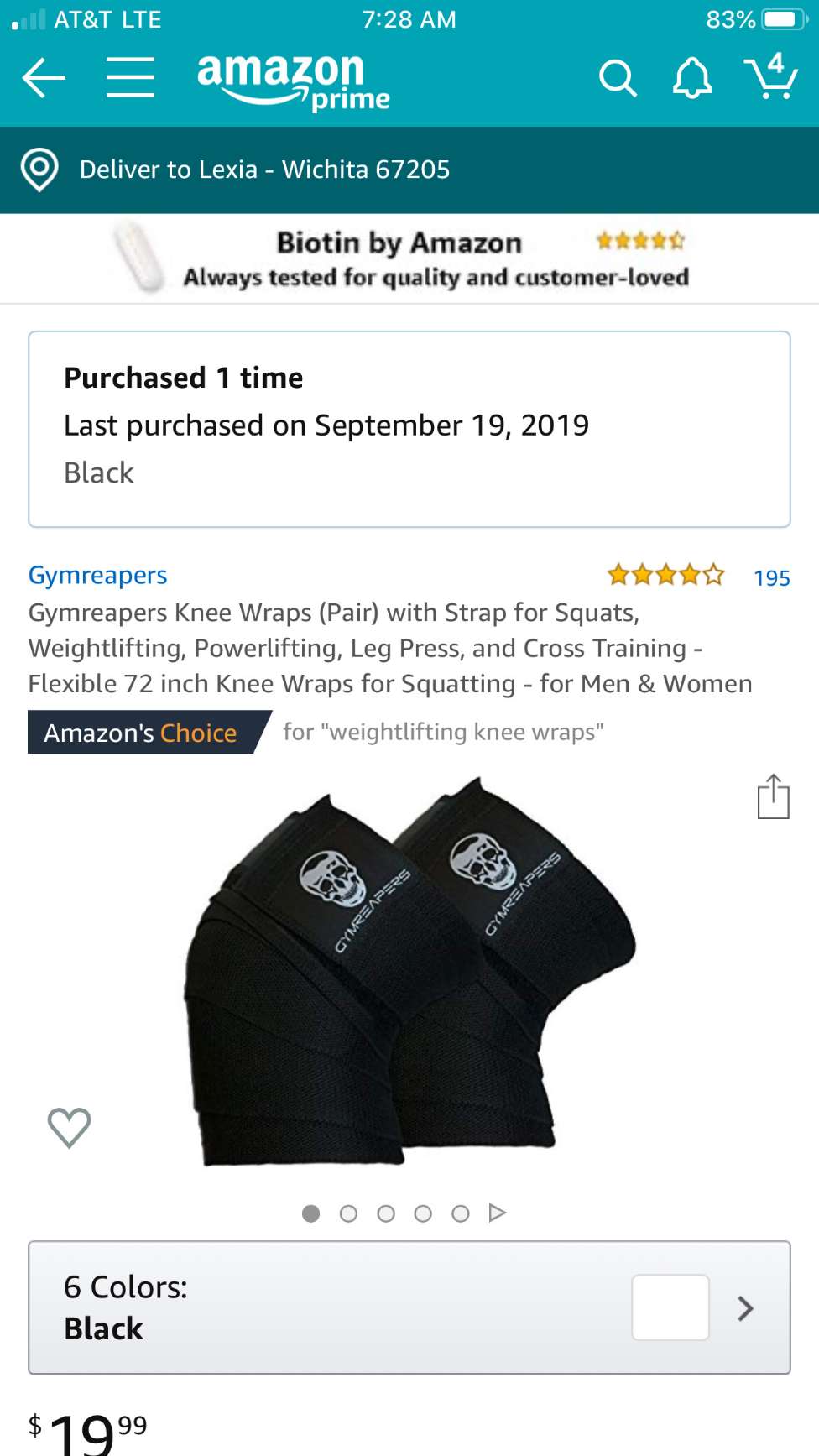Share this knee wraps product
The width and height of the screenshot is (819, 1456).
(773, 796)
